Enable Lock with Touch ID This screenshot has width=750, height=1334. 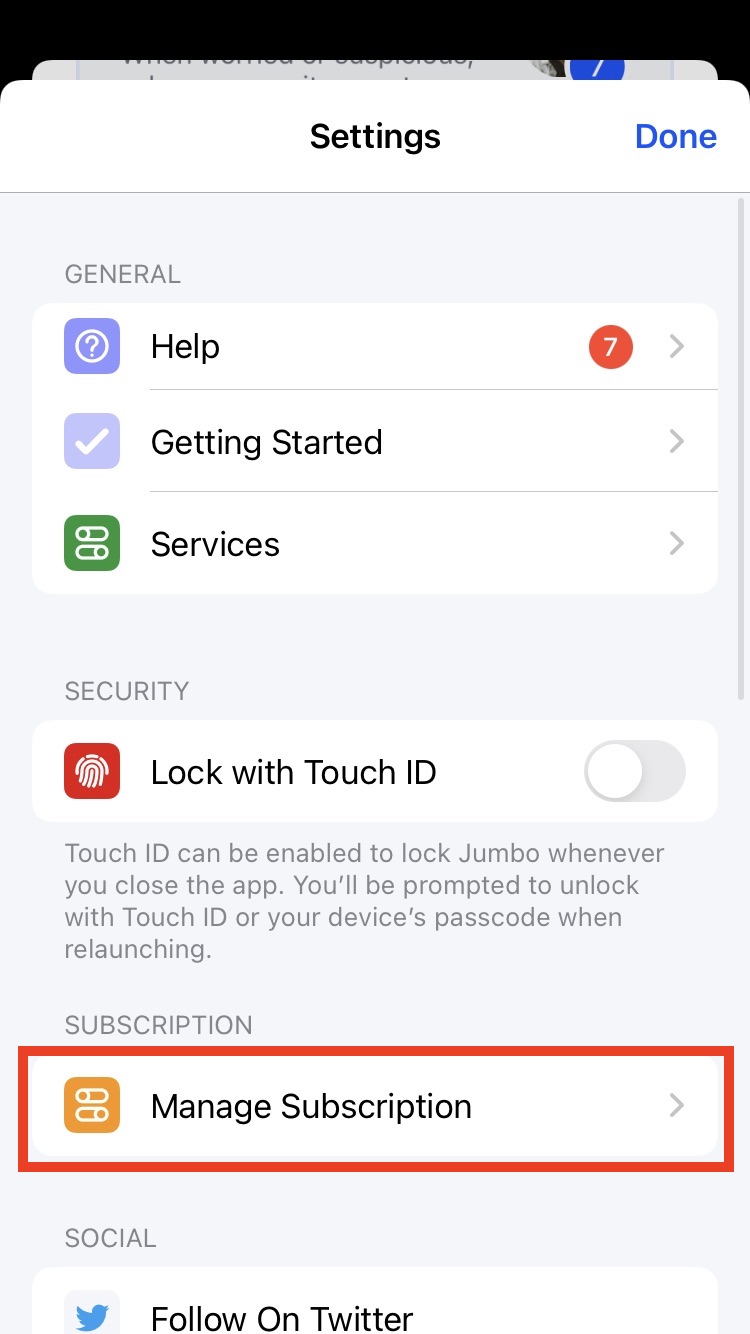(x=635, y=772)
